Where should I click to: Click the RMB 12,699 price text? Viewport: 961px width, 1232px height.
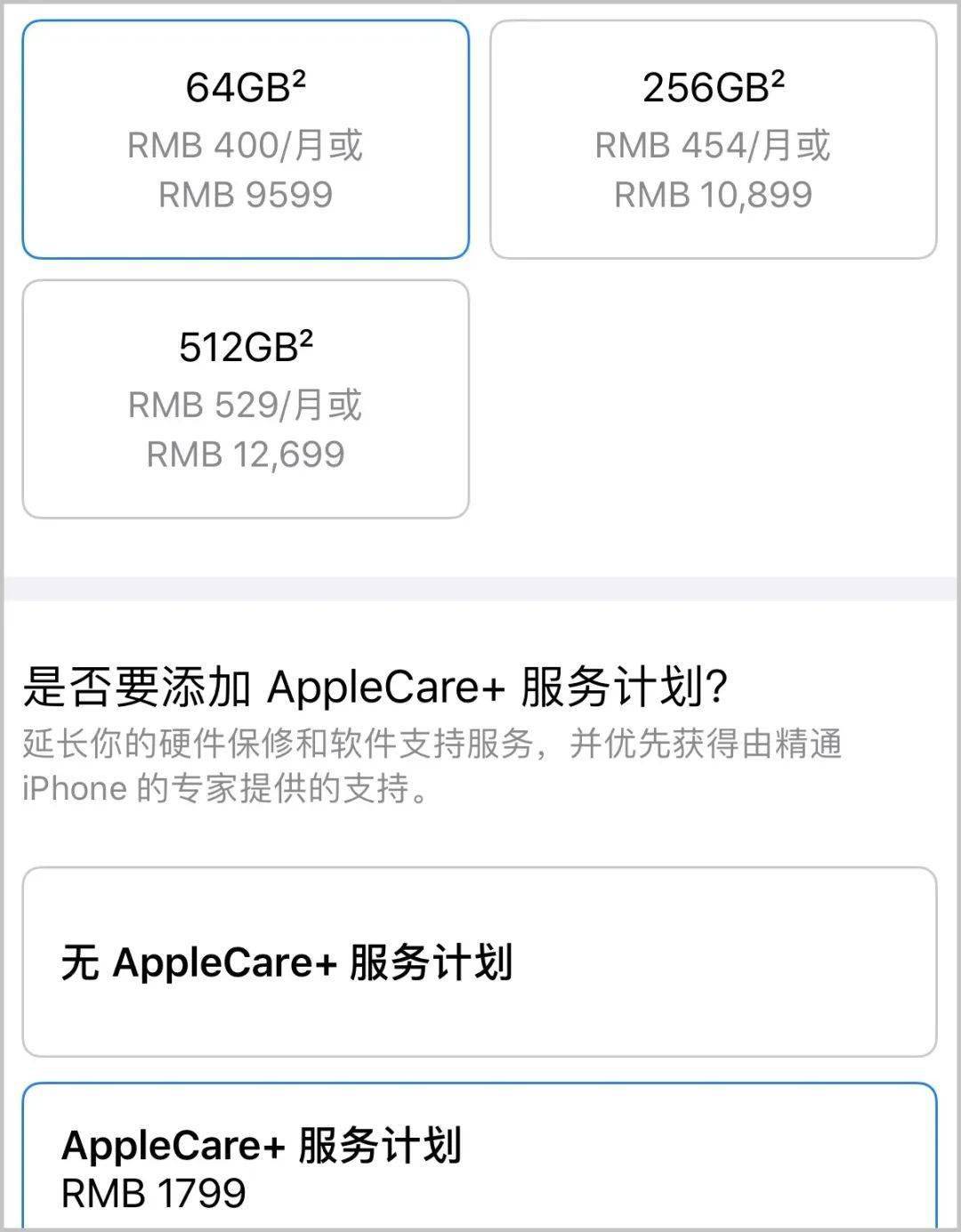[x=246, y=454]
